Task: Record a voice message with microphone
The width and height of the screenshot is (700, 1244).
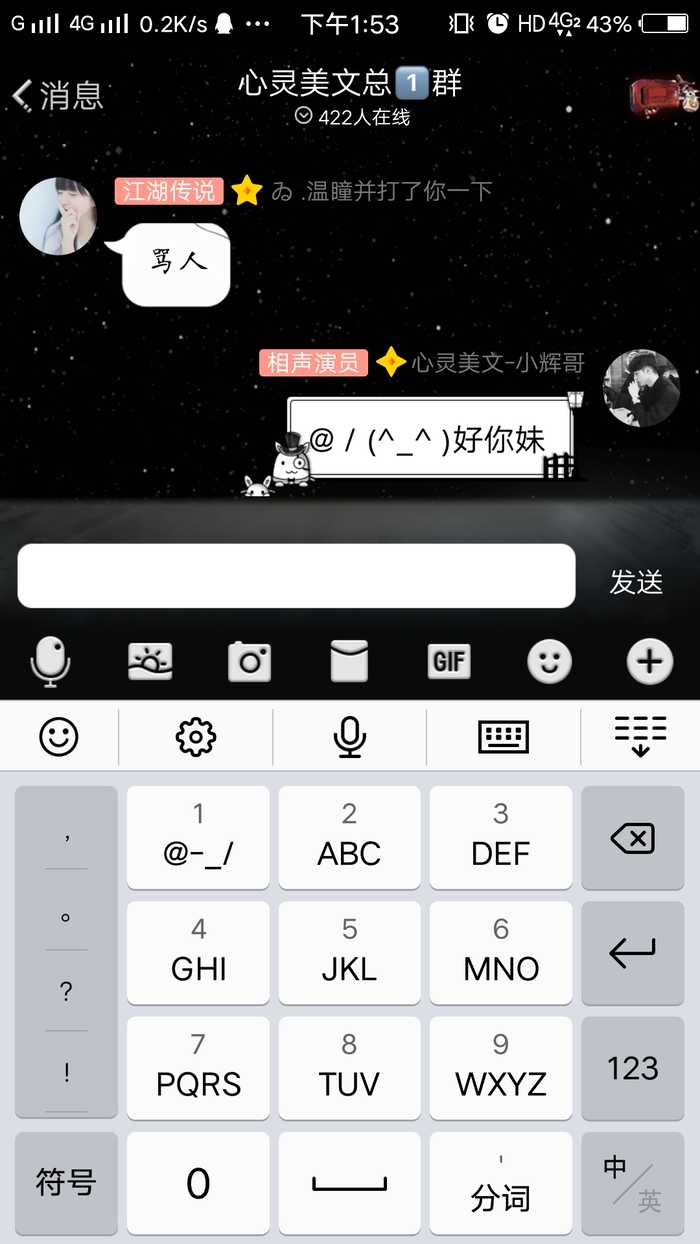Action: pos(51,661)
